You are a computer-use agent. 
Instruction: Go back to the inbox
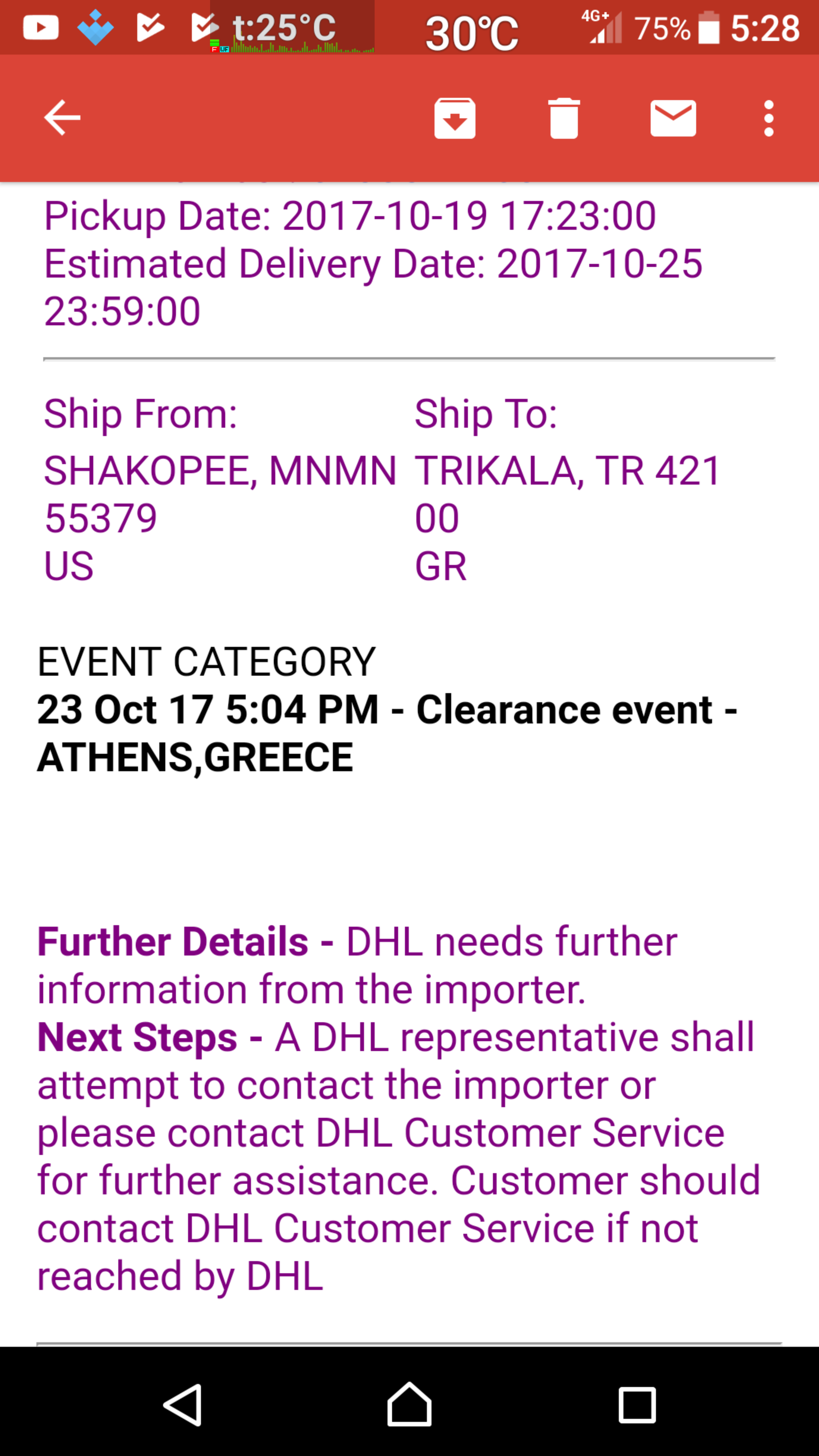point(62,118)
